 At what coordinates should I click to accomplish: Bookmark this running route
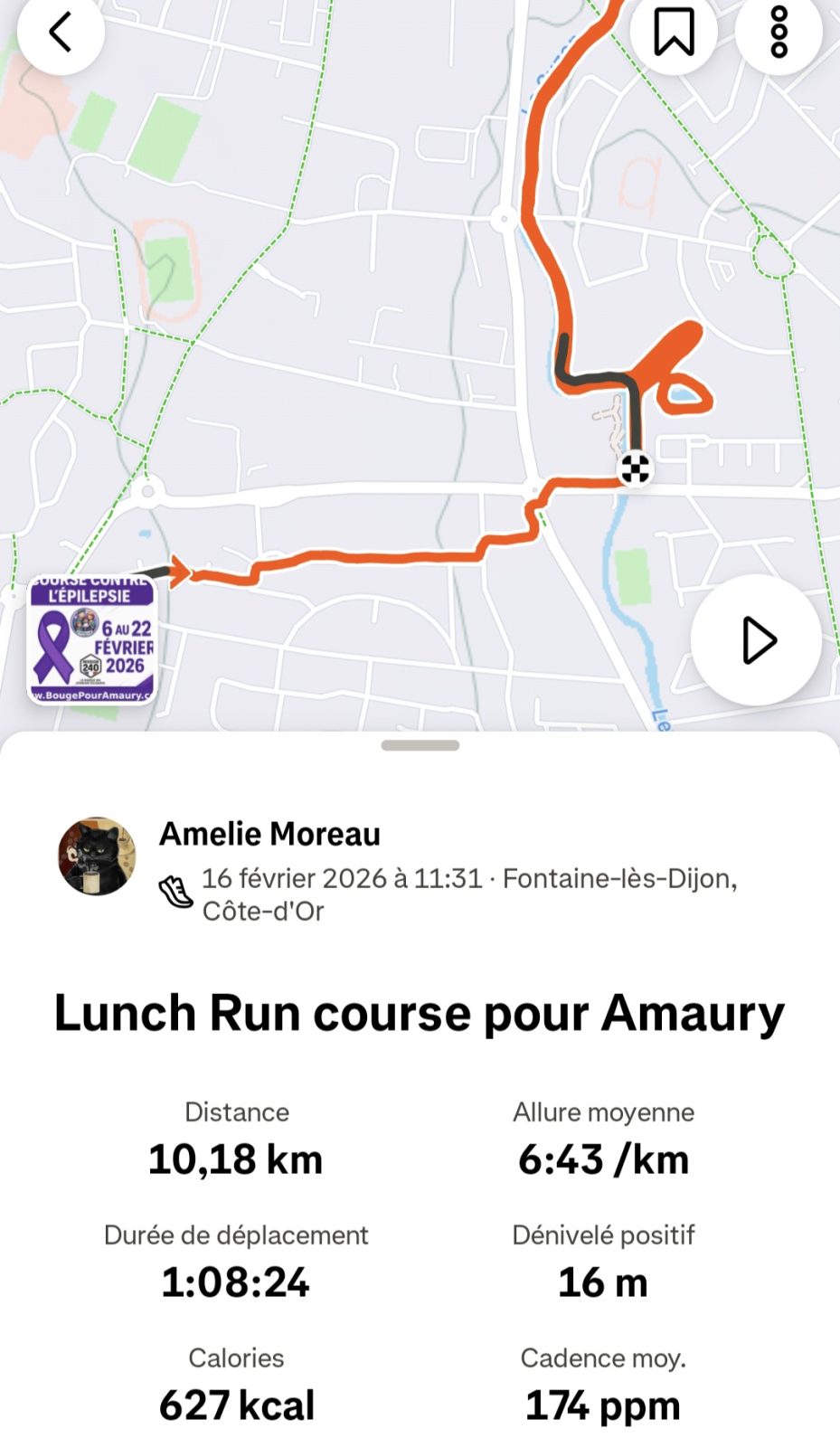[x=674, y=33]
